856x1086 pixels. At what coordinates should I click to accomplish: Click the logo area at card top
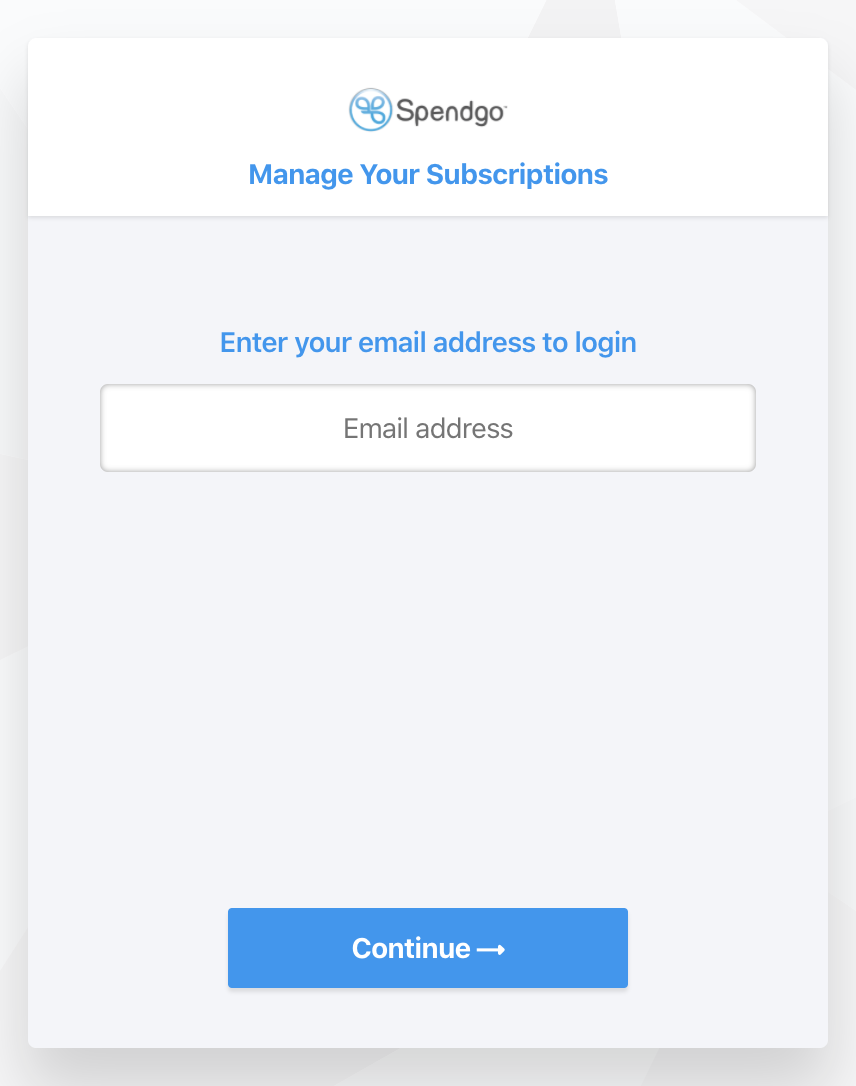point(428,110)
